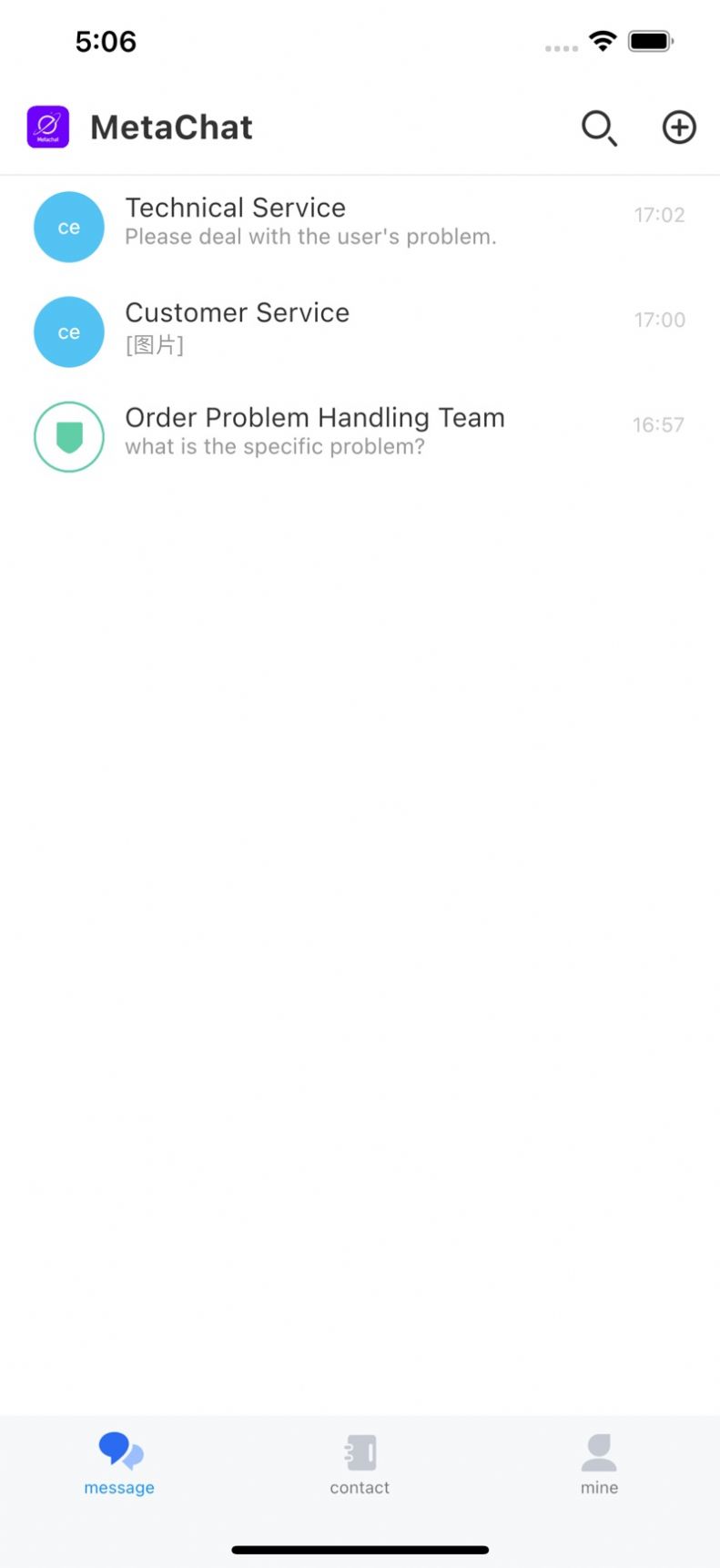Viewport: 720px width, 1568px height.
Task: Click the contact book icon in bottom bar
Action: 360,1452
